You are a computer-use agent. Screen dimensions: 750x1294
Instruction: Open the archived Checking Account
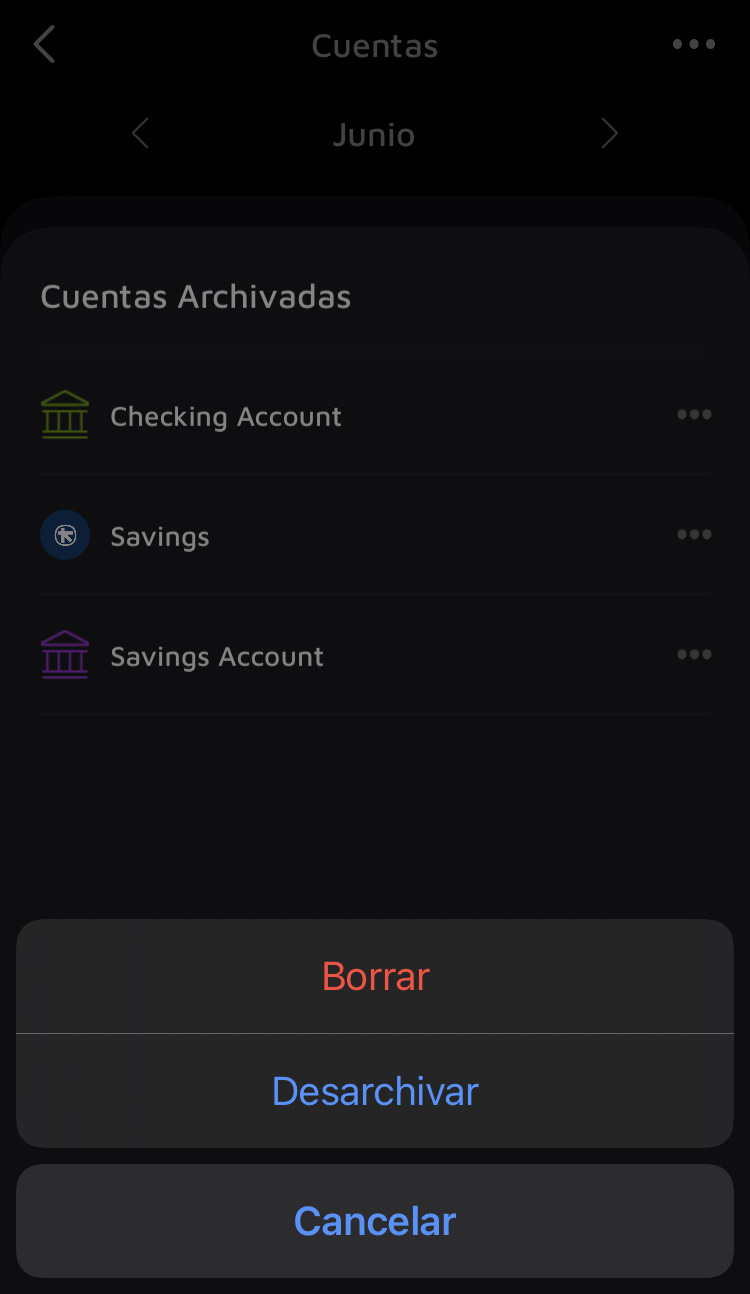coord(226,416)
